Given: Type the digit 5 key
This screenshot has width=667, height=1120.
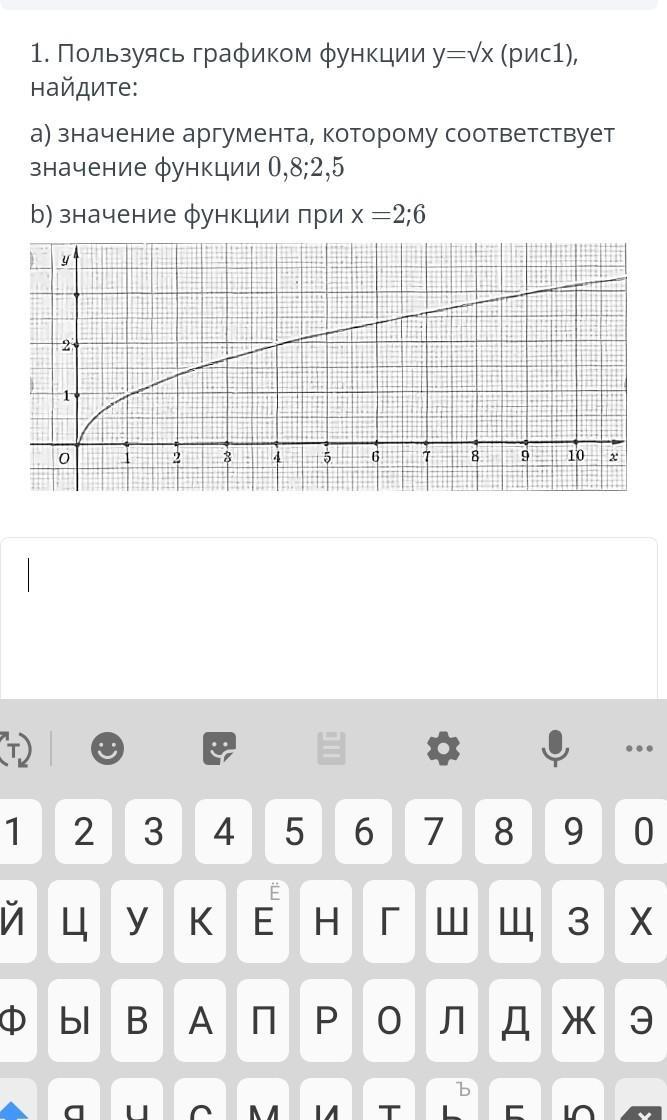Looking at the screenshot, I should [x=294, y=831].
